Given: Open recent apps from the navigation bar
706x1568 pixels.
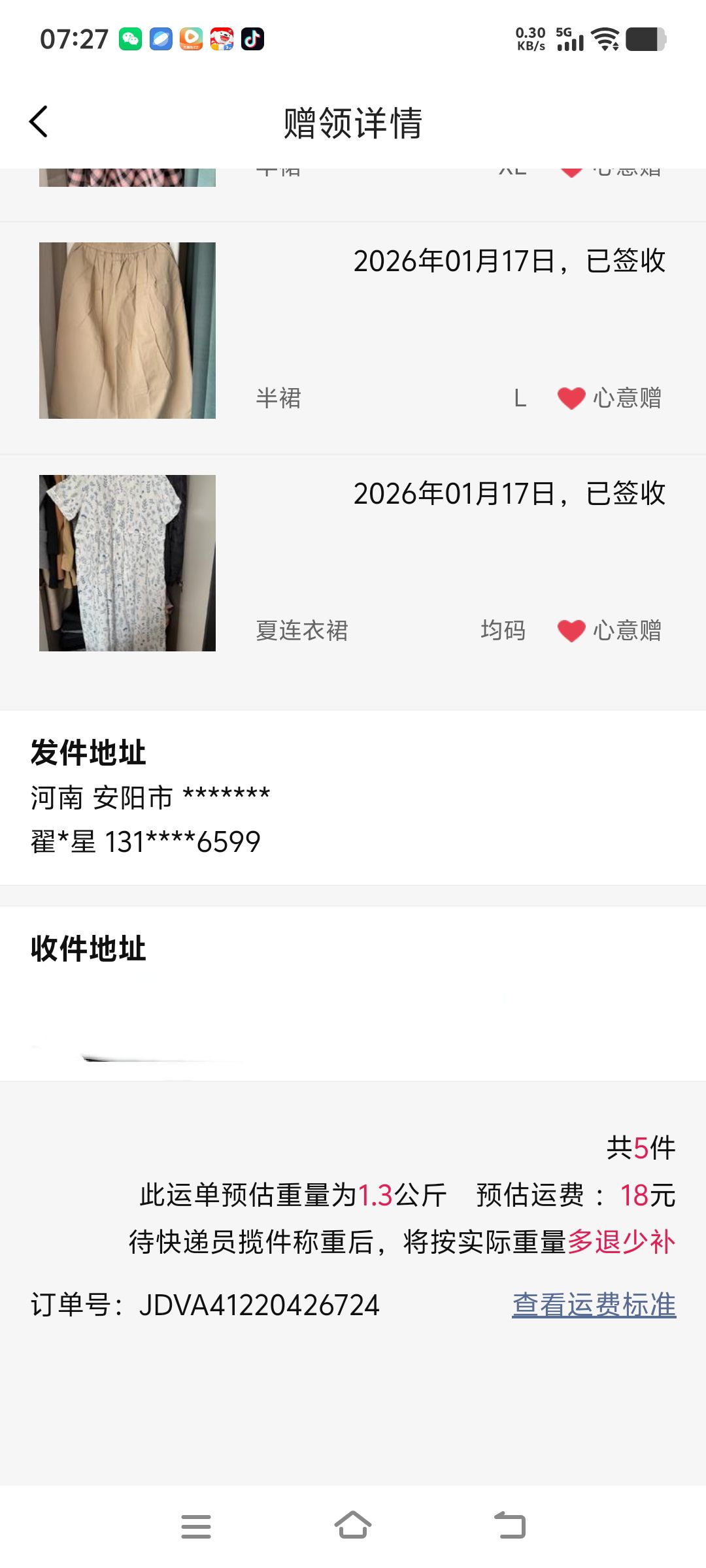Looking at the screenshot, I should [x=196, y=1526].
